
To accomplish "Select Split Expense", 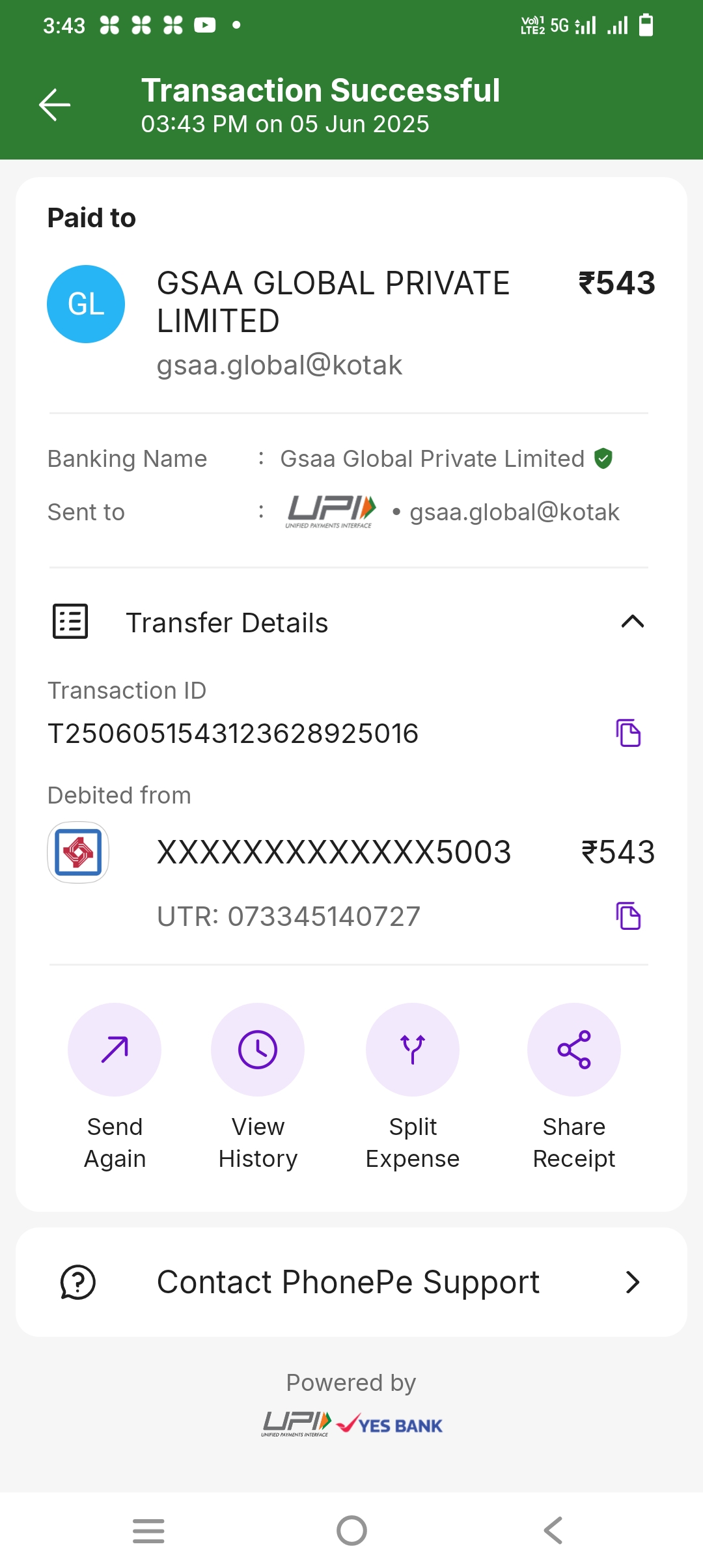I will [413, 1050].
